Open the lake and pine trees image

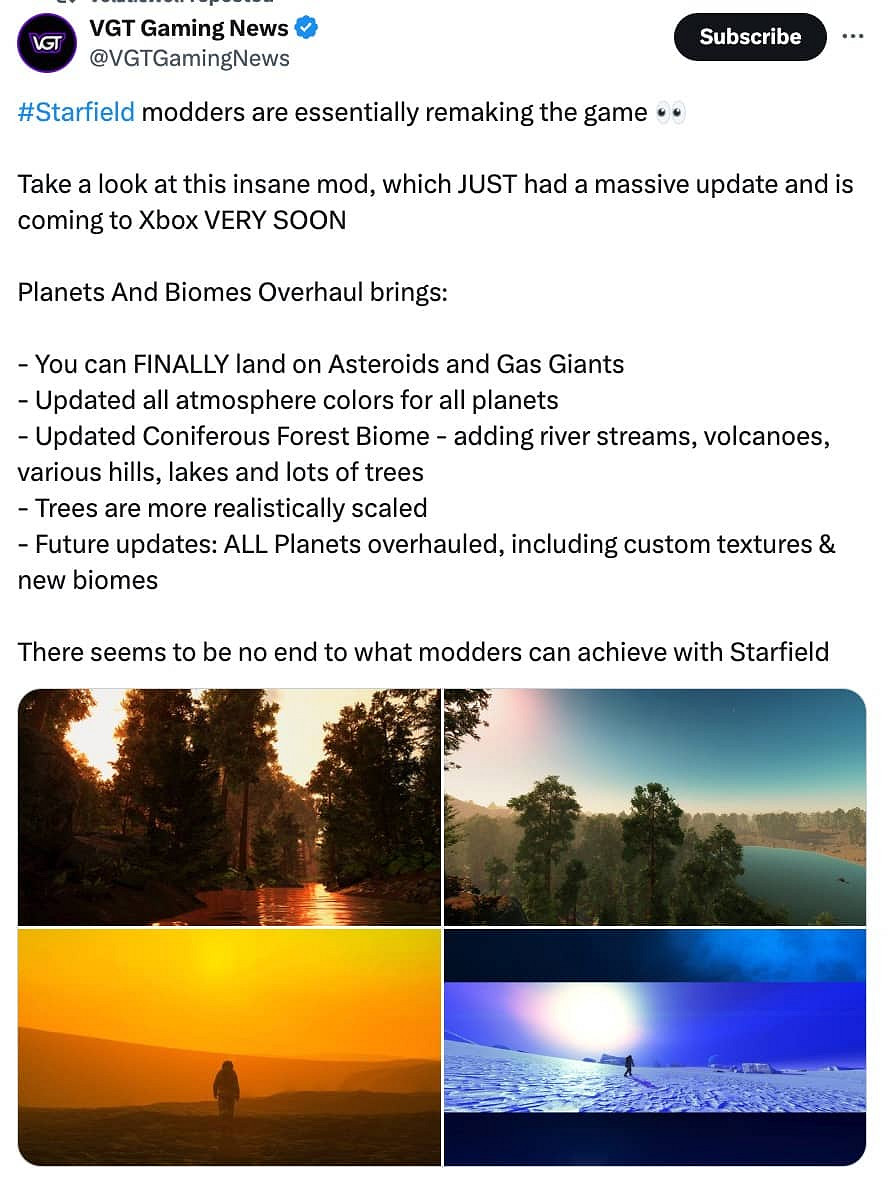[655, 807]
